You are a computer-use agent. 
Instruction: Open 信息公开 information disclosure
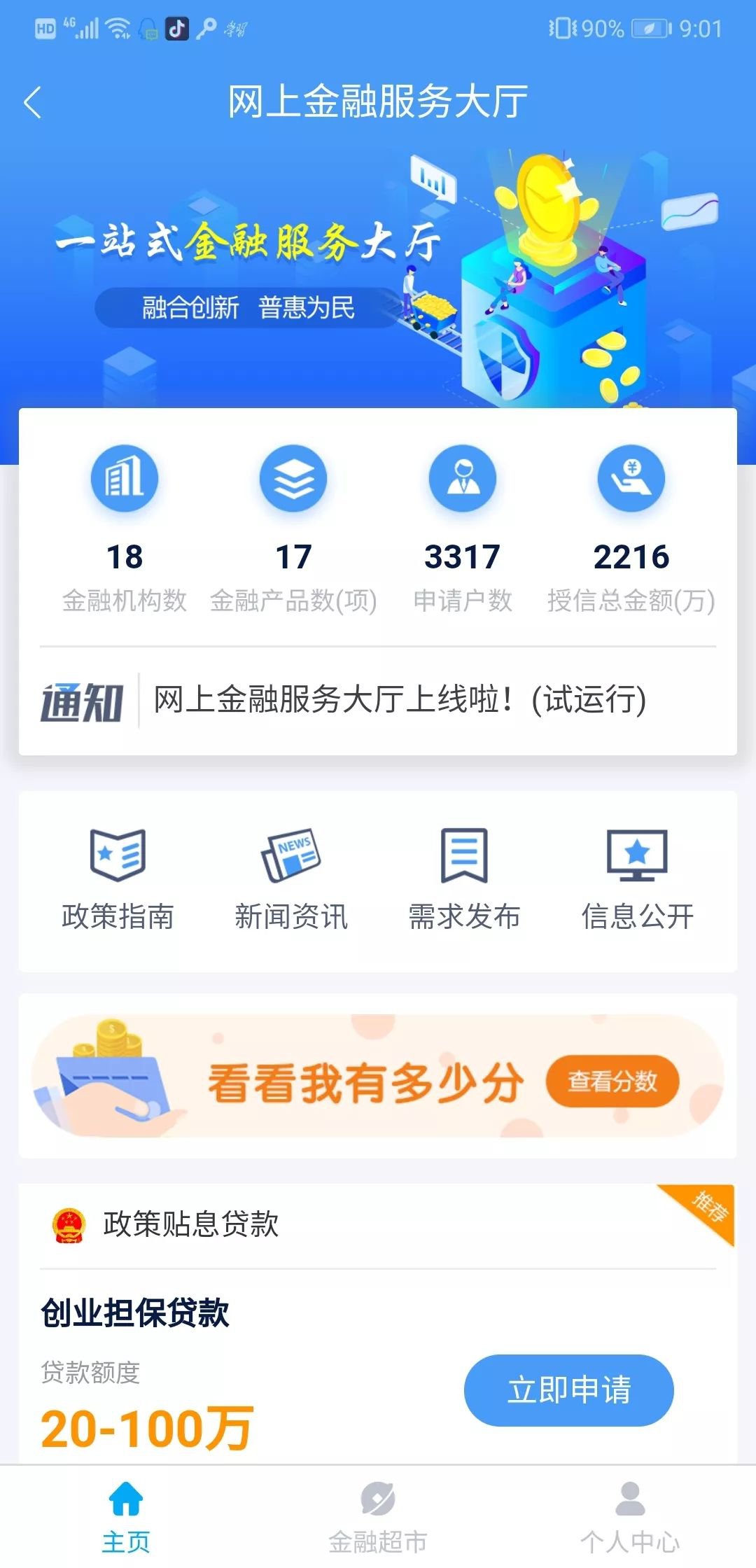[x=637, y=879]
